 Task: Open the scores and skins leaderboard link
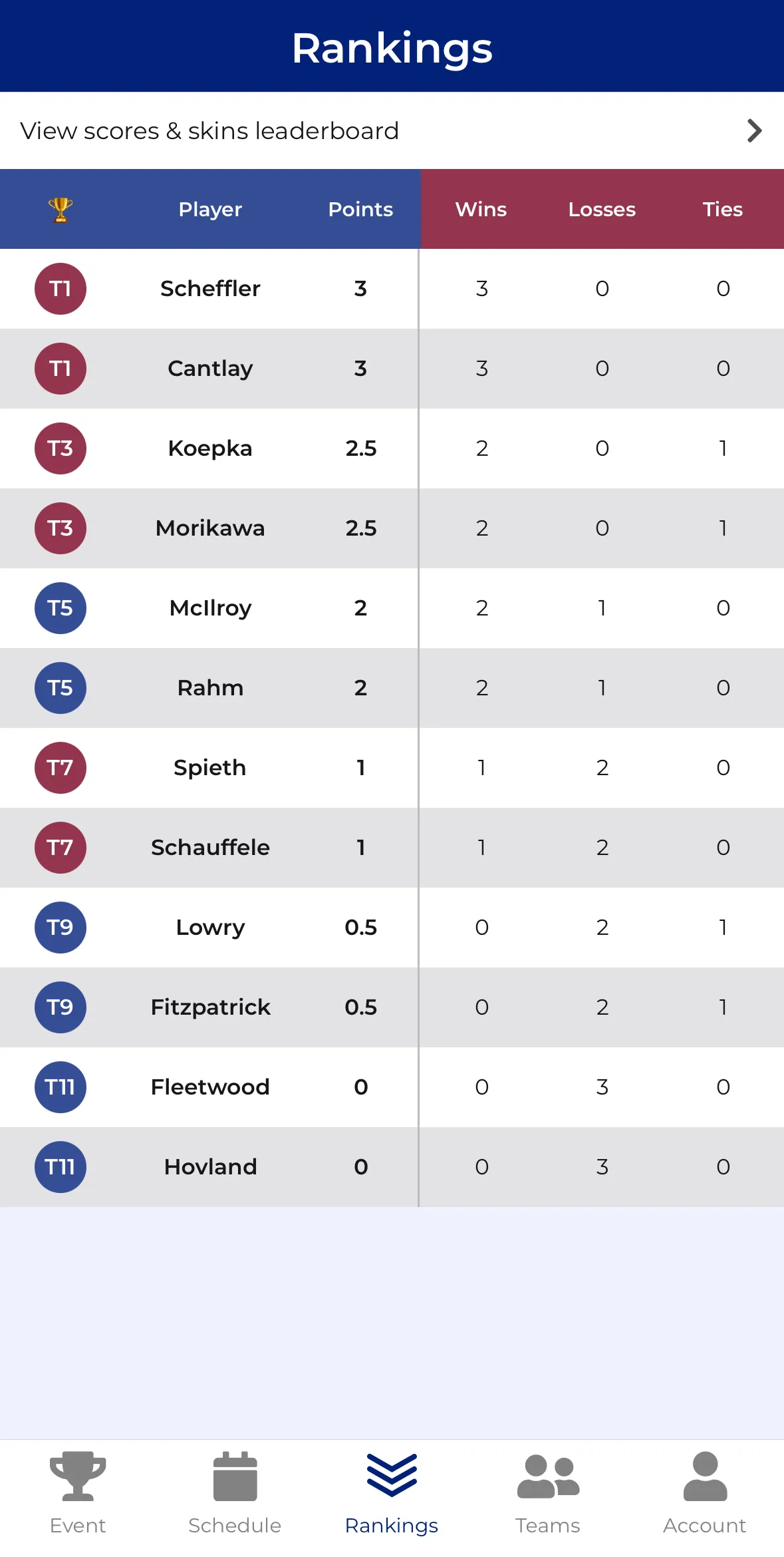coord(209,130)
